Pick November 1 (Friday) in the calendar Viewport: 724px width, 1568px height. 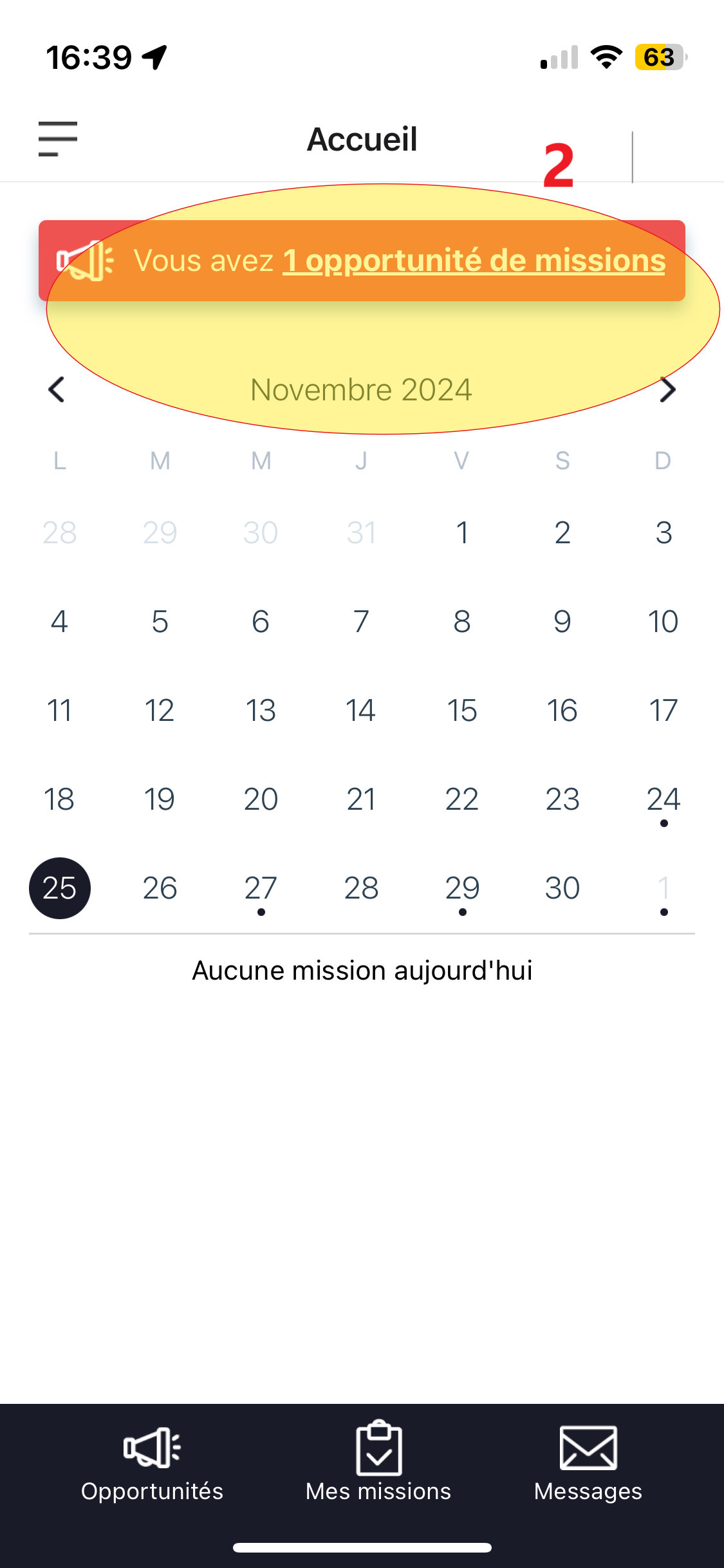click(462, 533)
